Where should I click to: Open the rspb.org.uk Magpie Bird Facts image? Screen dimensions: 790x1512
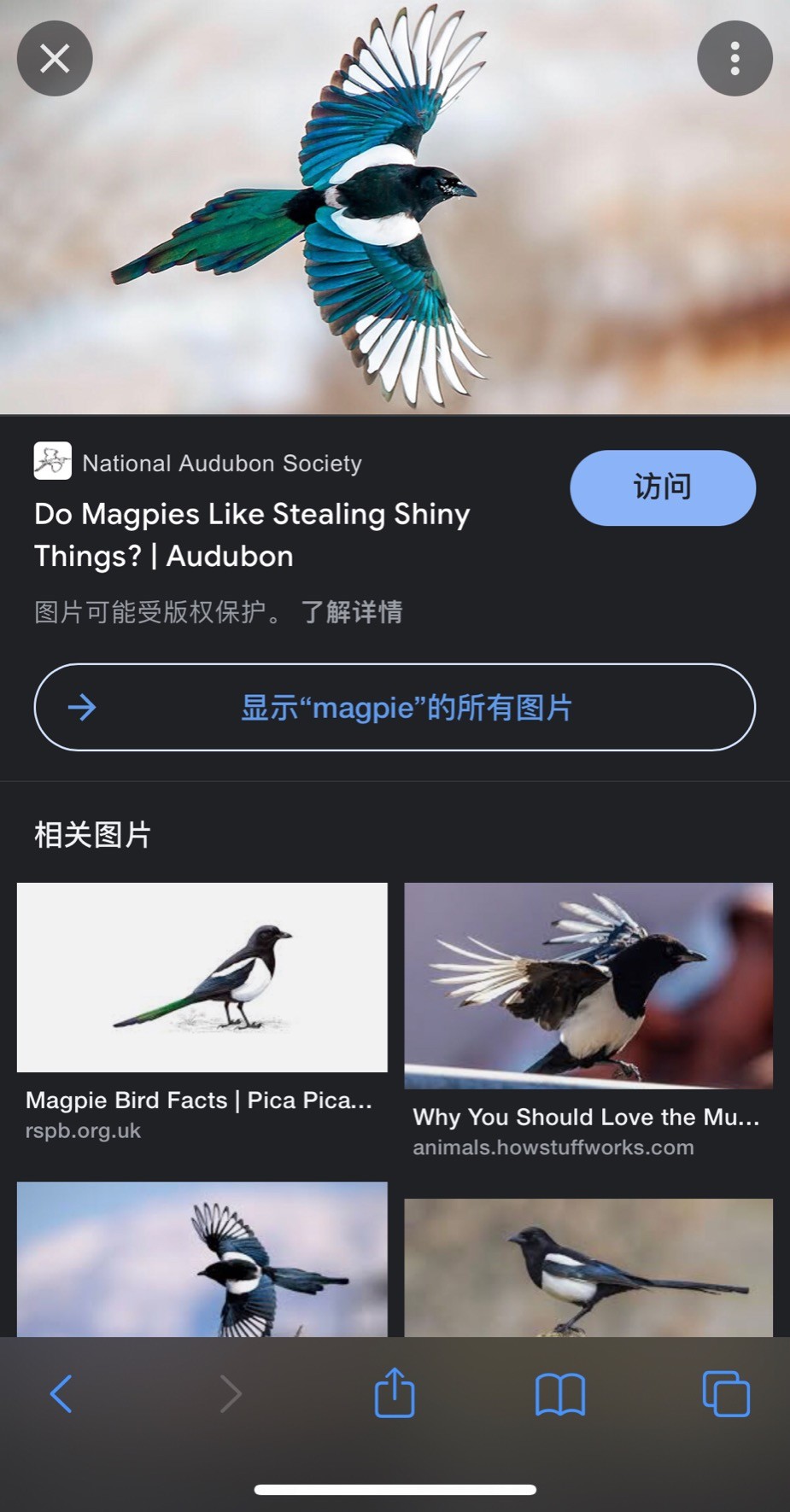point(202,978)
